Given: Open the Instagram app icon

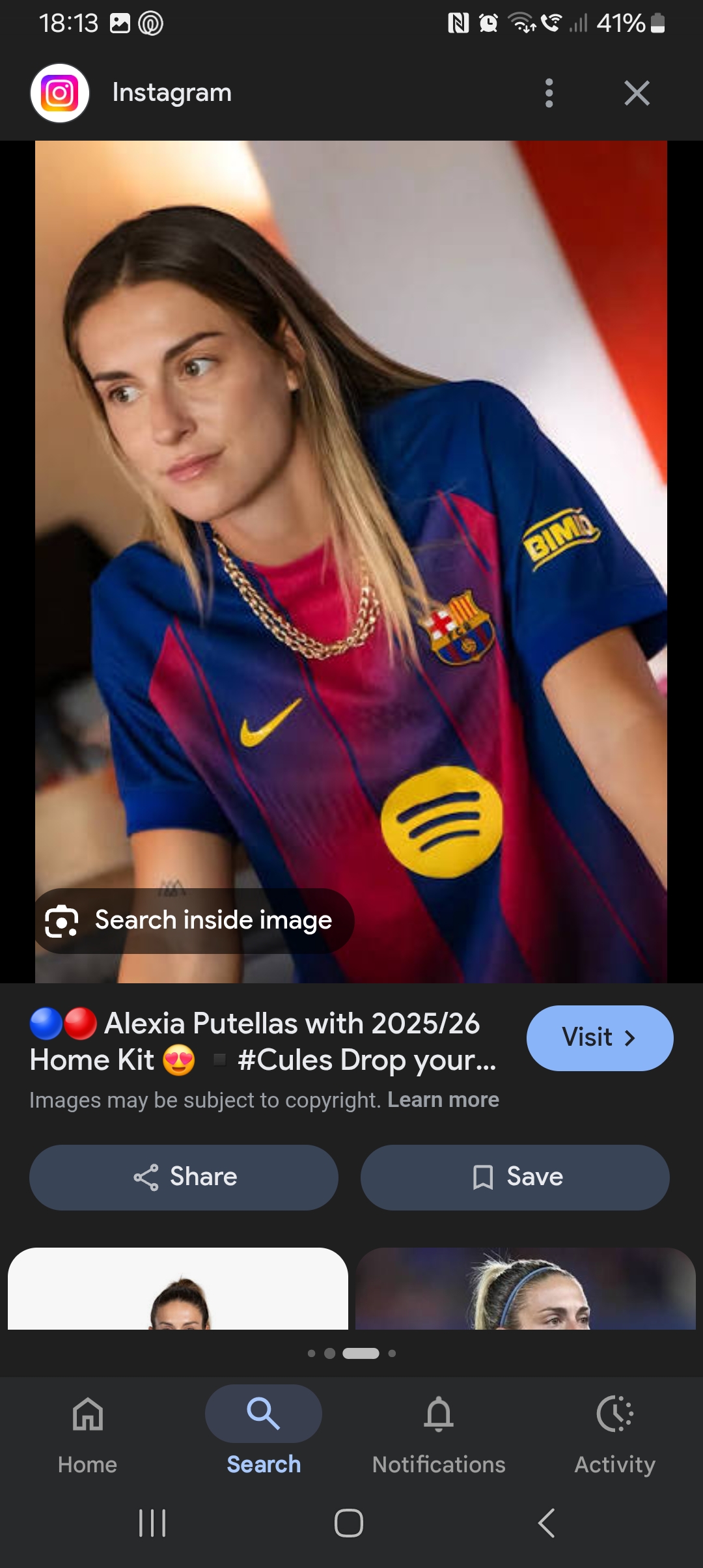Looking at the screenshot, I should (x=61, y=92).
